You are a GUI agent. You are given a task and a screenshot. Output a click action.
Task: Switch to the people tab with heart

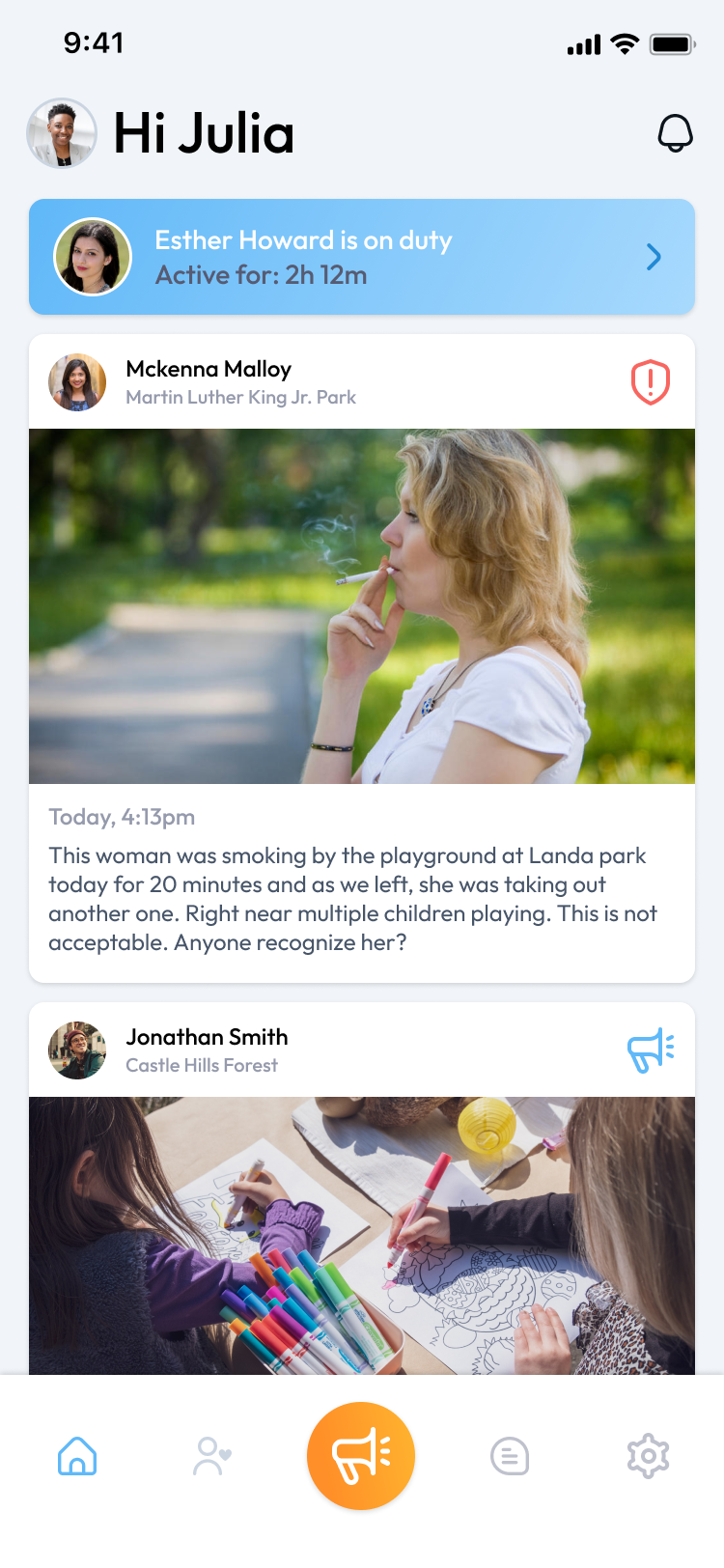coord(212,1456)
